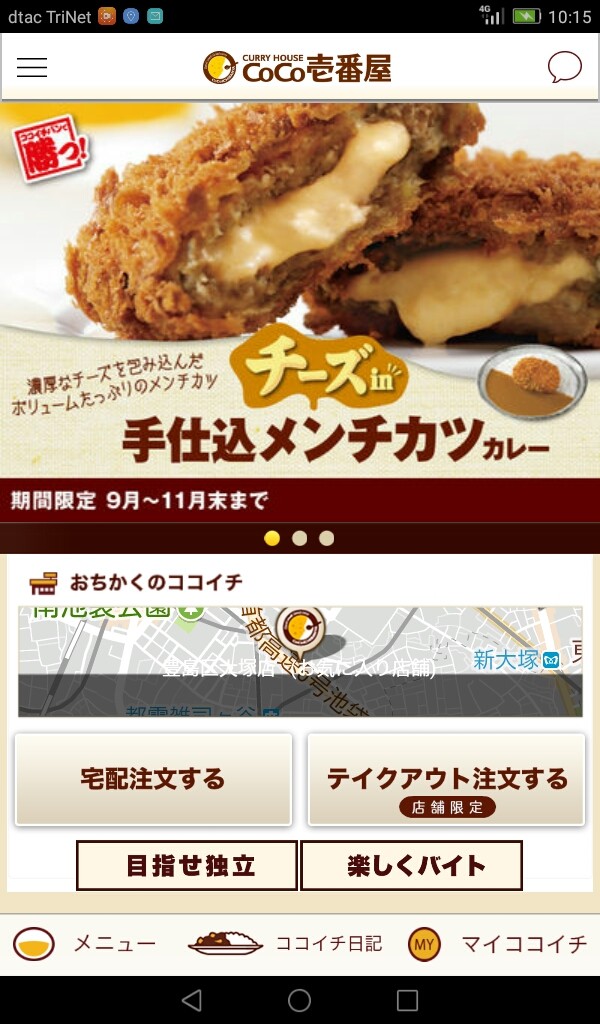Tap 宅配注文する delivery order button
600x1024 pixels.
153,779
